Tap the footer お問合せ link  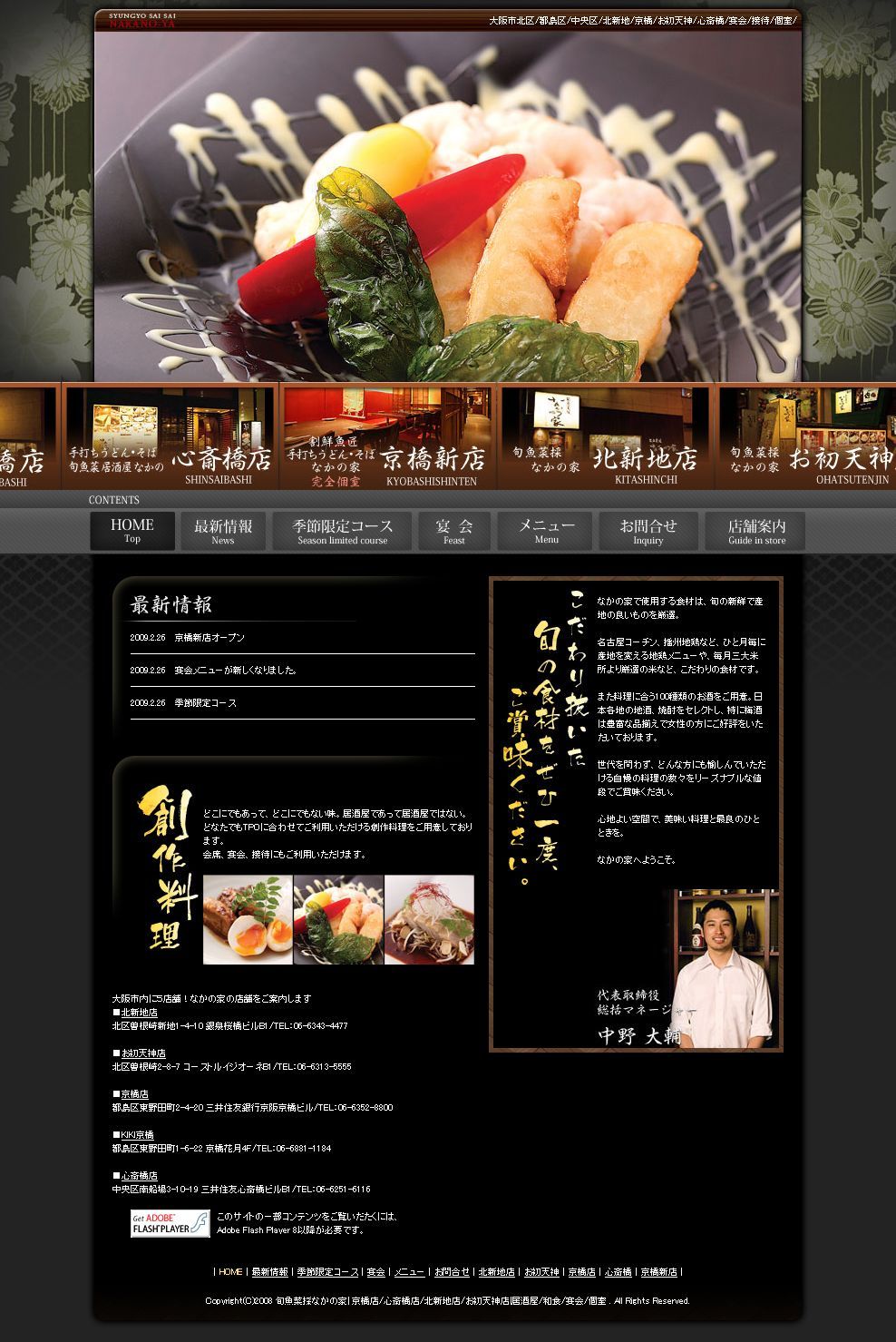point(452,1272)
